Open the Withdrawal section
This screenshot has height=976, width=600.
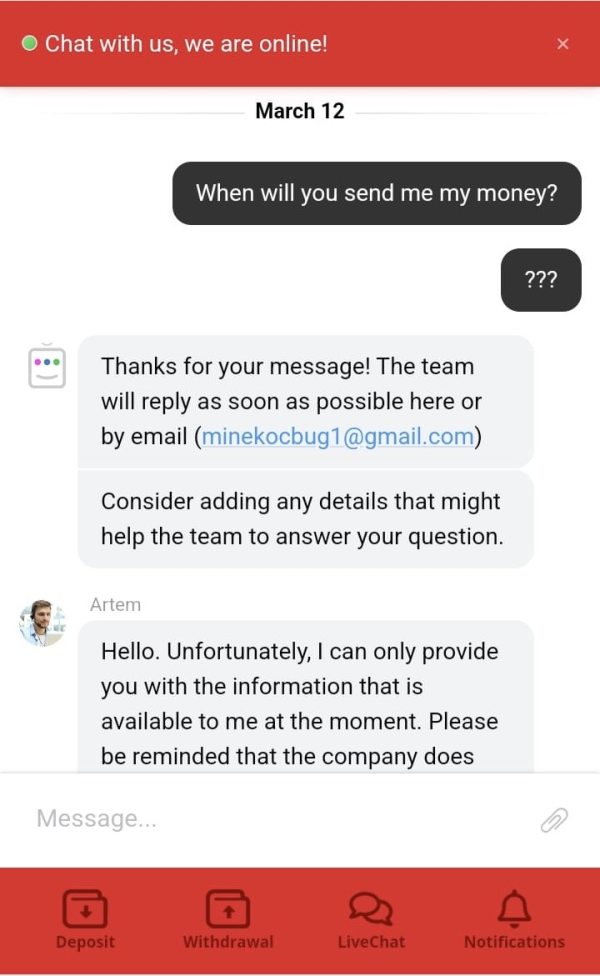tap(228, 919)
